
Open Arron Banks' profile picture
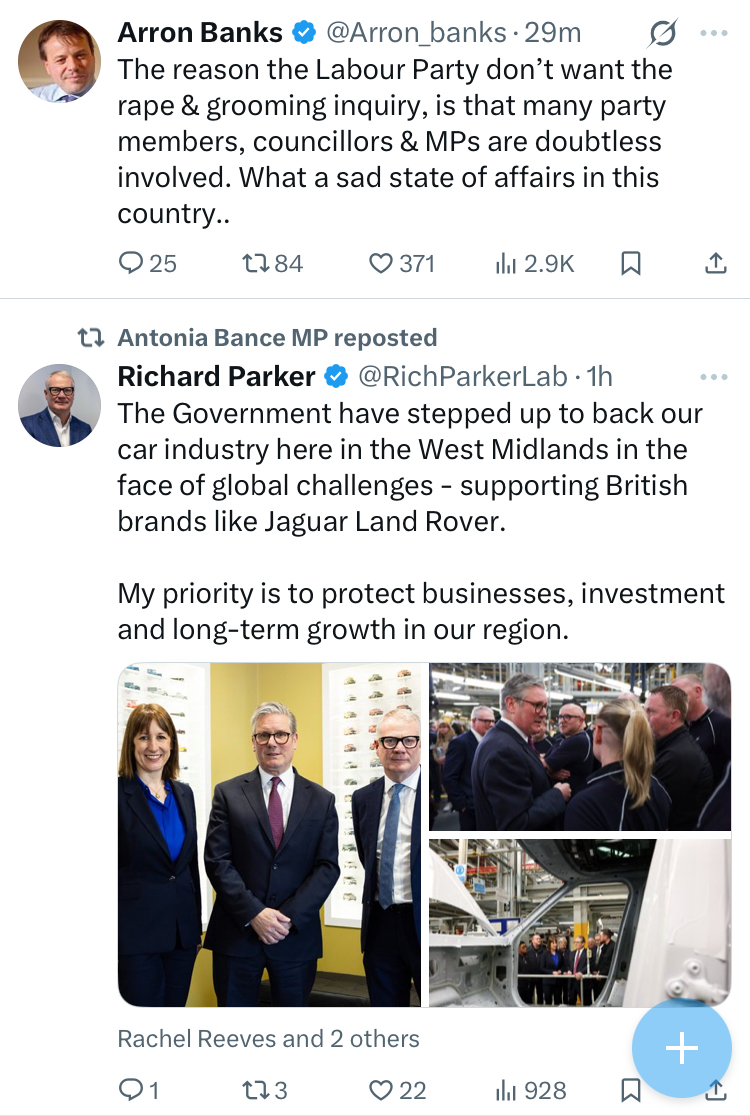tap(59, 61)
